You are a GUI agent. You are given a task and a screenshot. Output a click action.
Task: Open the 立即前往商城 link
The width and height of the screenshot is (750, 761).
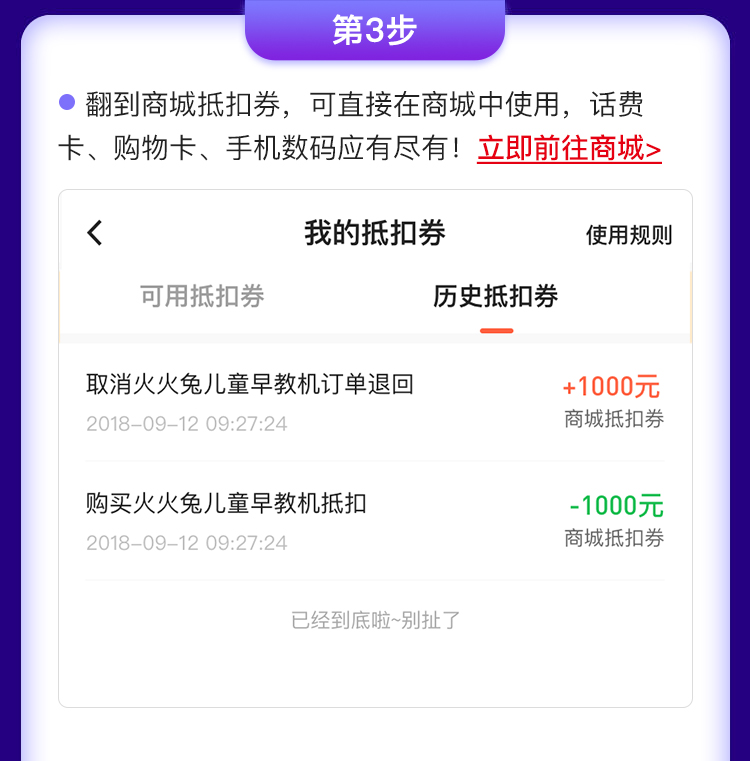pos(569,149)
